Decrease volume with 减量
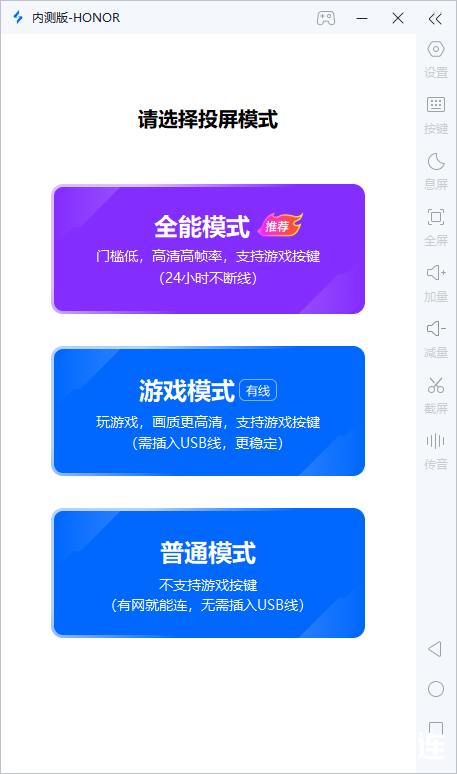 point(436,339)
